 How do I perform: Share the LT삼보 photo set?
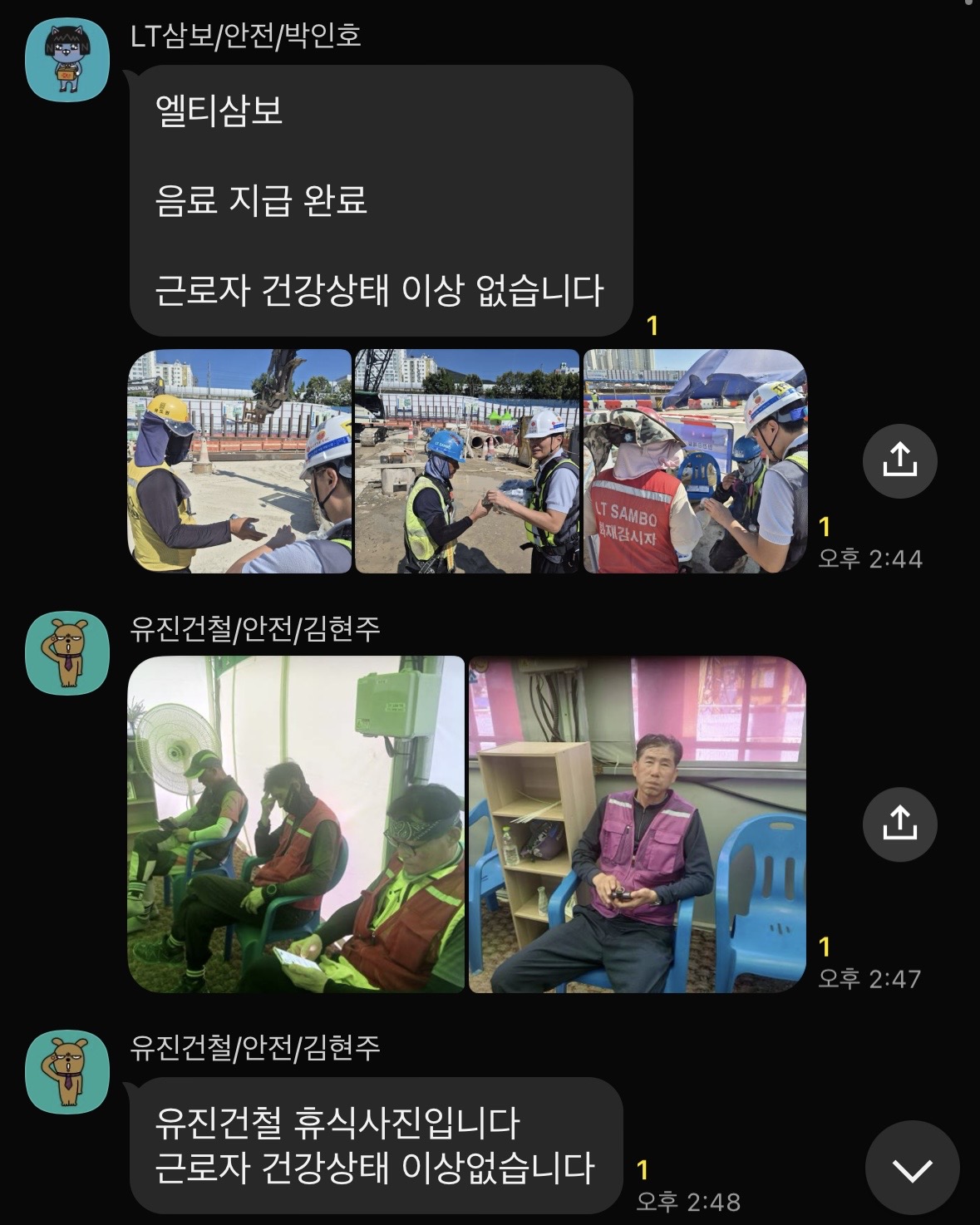point(899,461)
